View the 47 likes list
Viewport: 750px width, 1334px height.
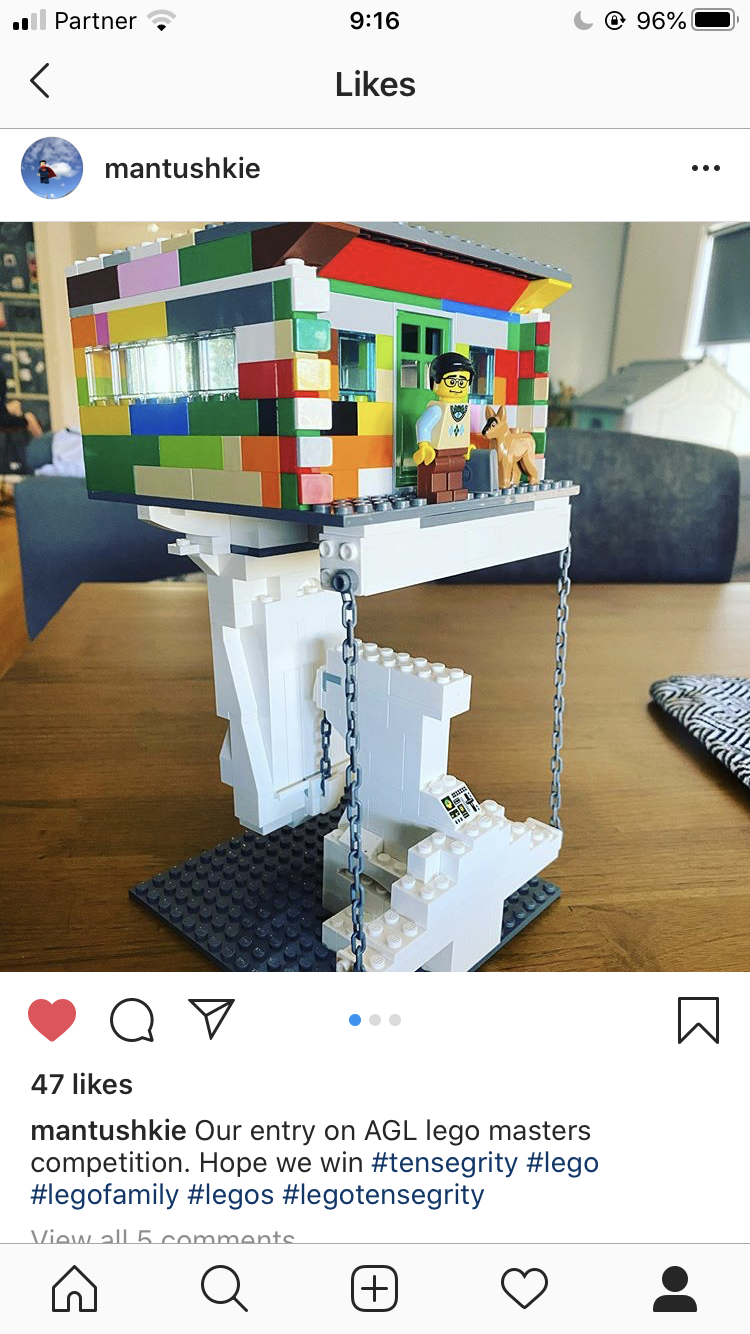(82, 1084)
